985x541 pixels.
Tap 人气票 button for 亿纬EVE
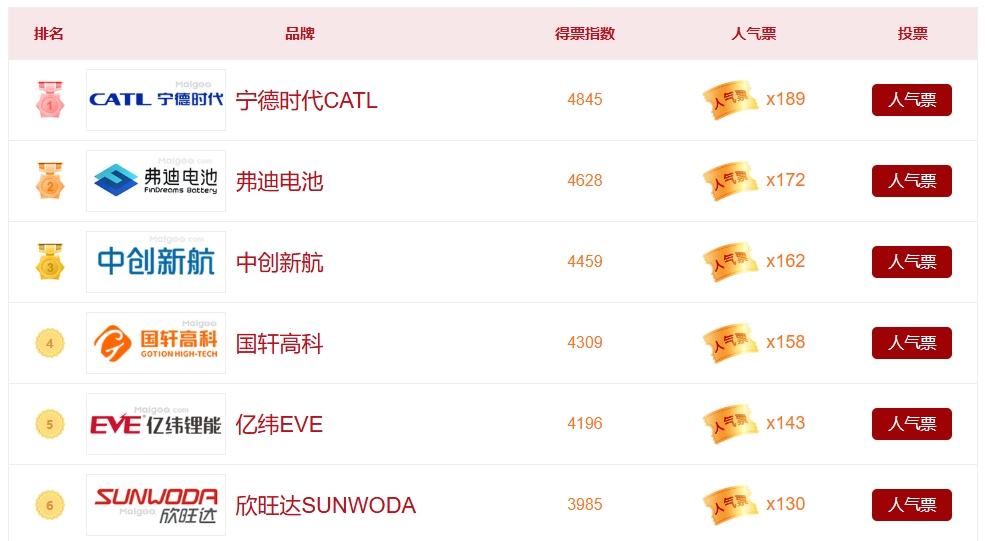911,424
